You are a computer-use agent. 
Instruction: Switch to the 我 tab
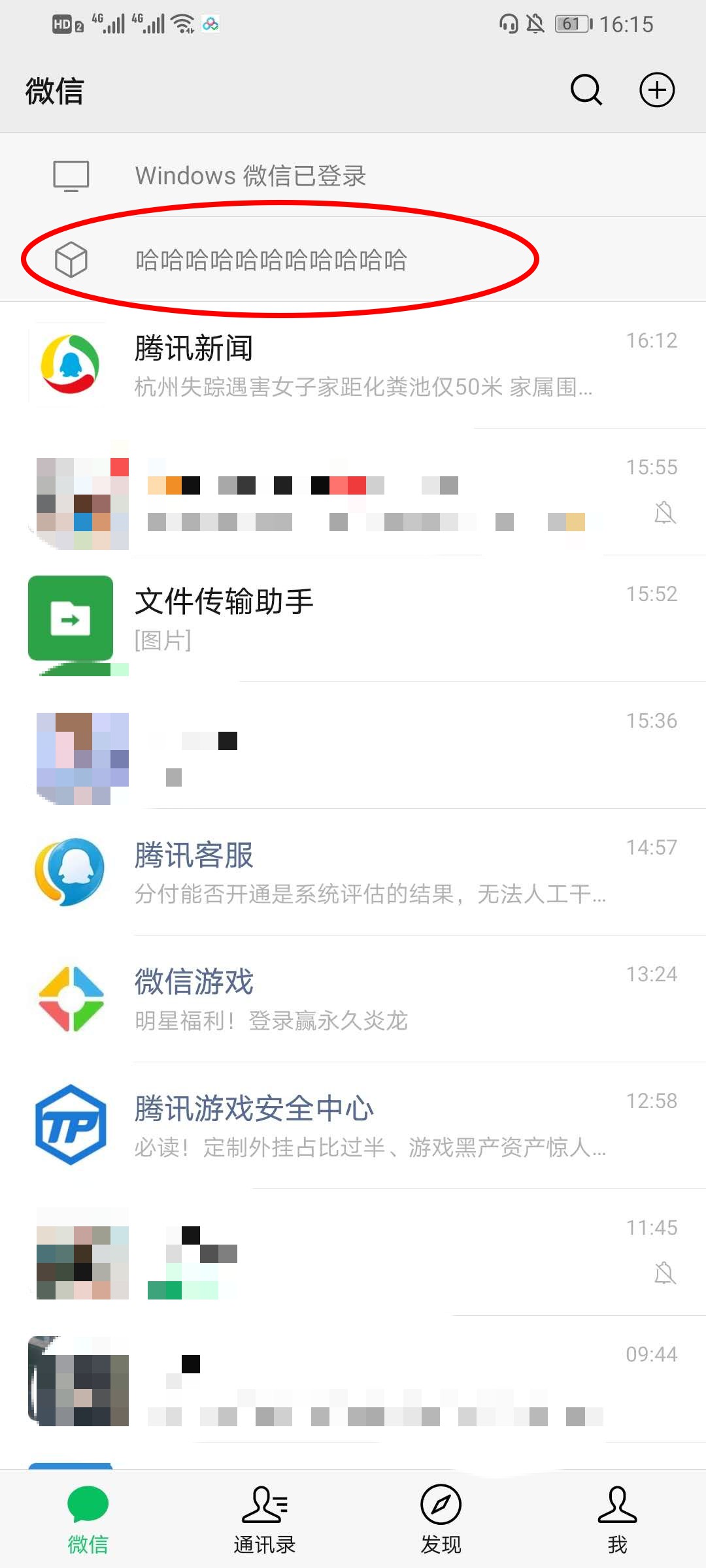click(x=617, y=1520)
